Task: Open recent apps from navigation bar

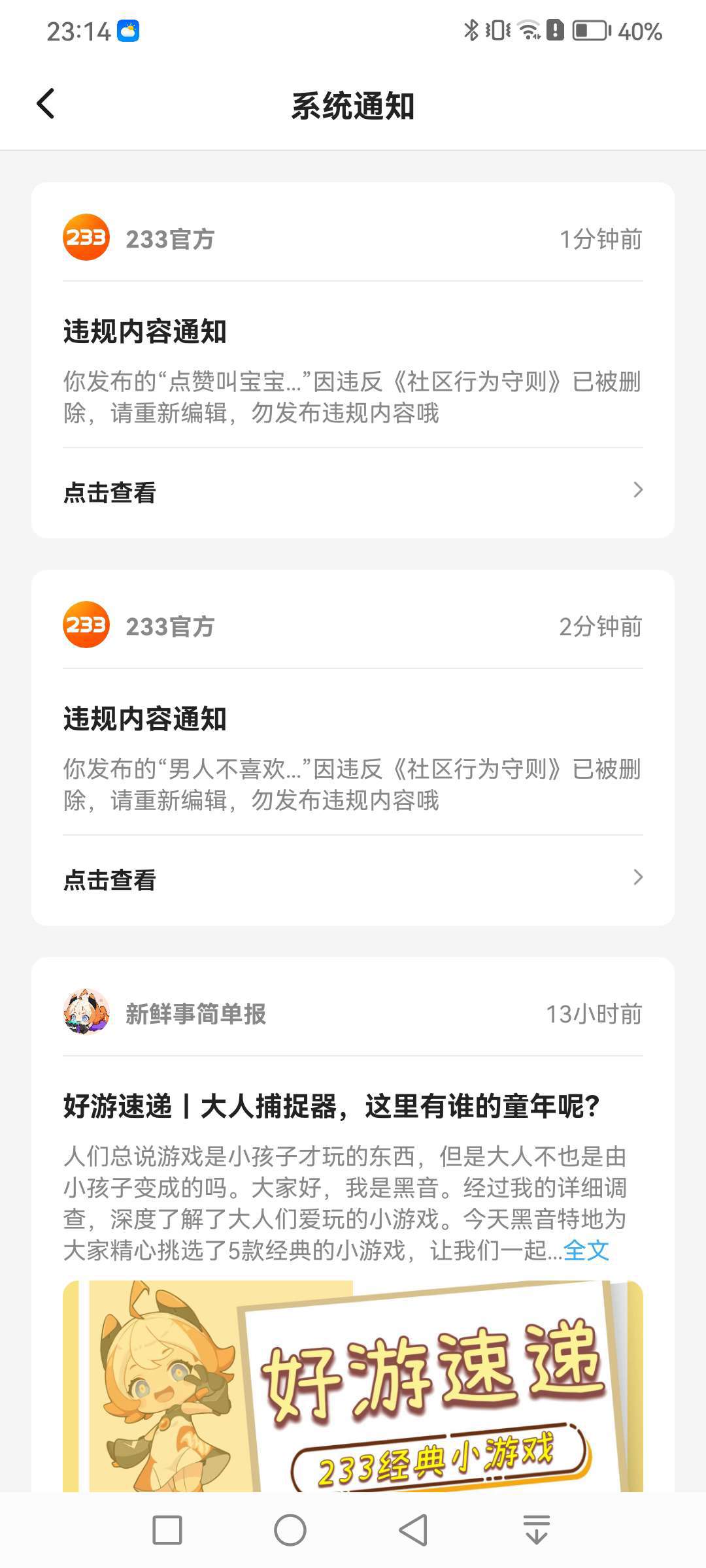Action: click(167, 1530)
